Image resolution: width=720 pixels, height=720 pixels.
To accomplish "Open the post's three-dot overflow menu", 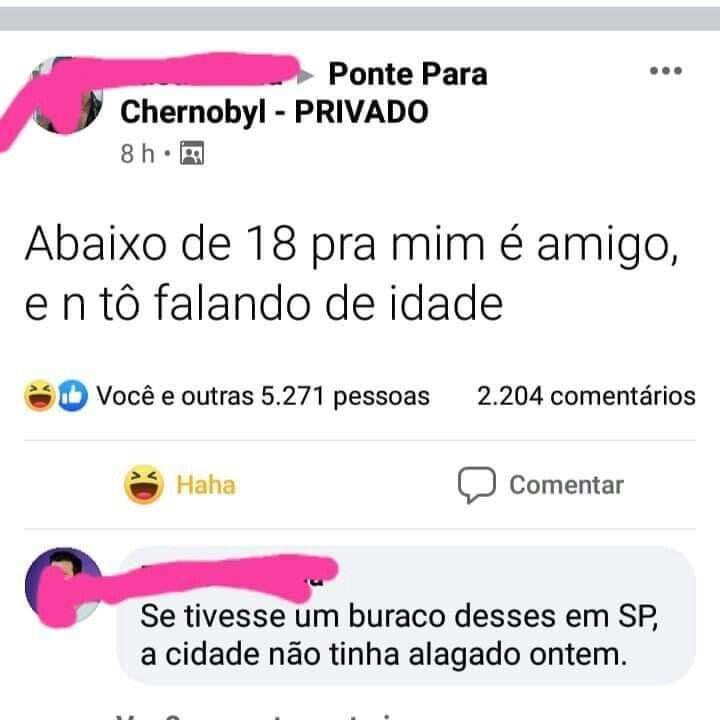I will pos(665,71).
